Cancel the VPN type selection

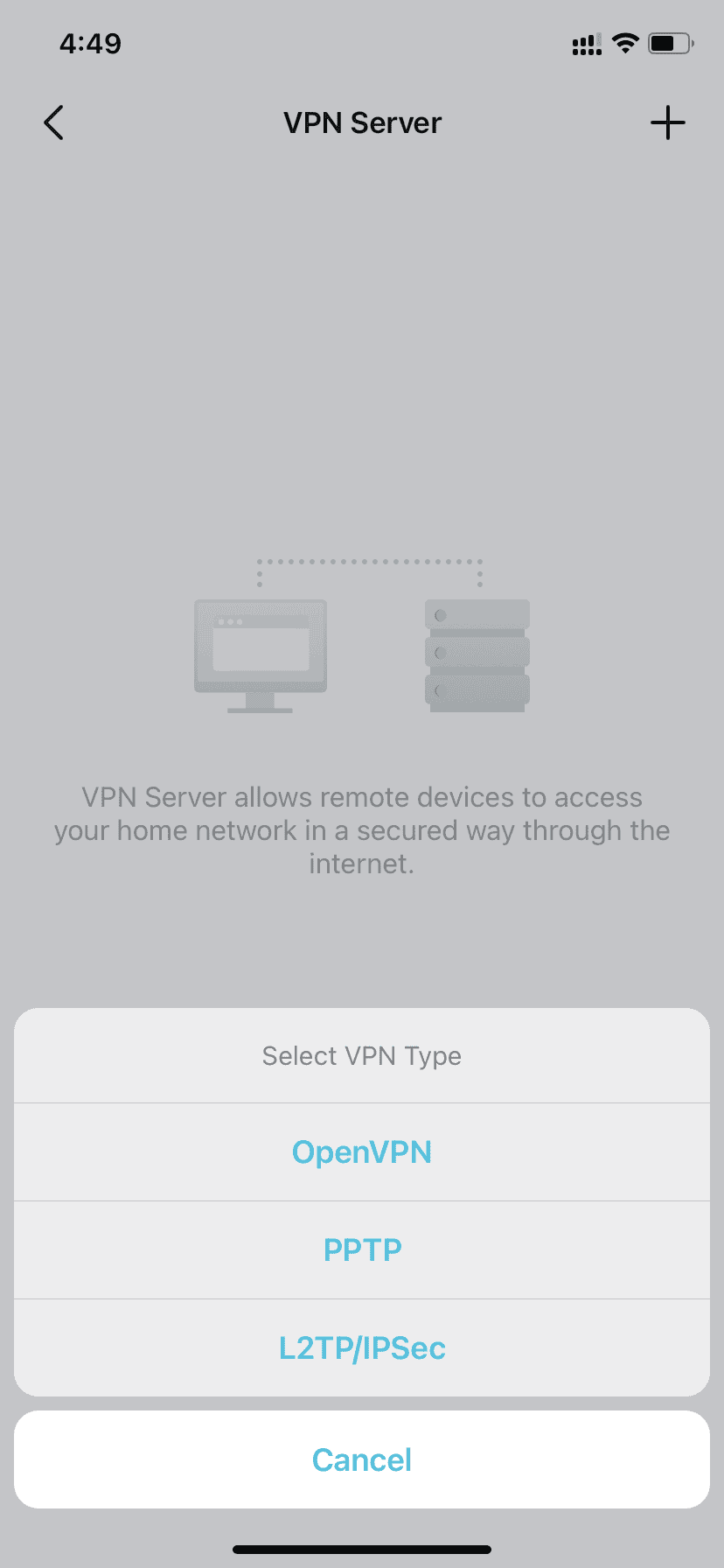(362, 1459)
